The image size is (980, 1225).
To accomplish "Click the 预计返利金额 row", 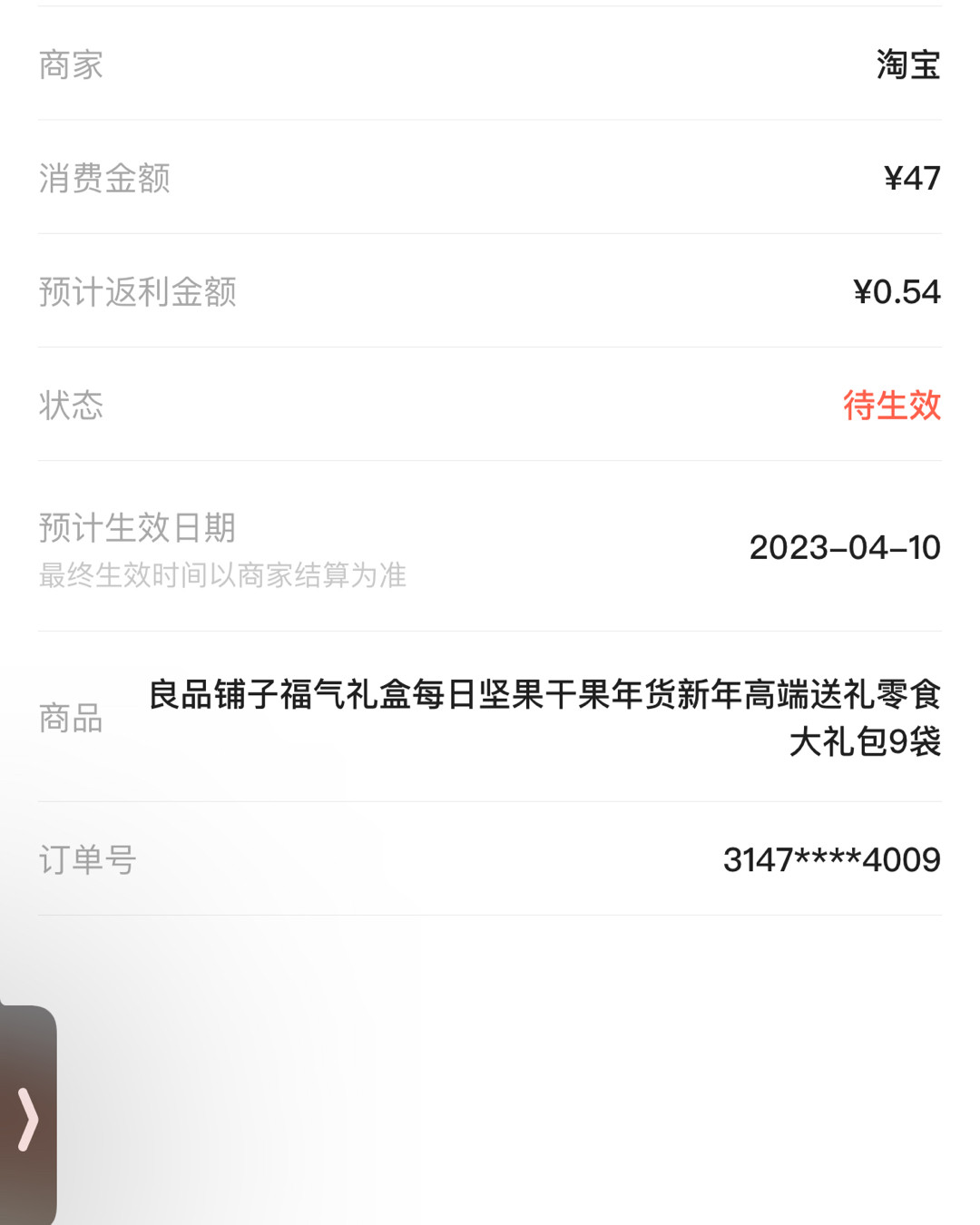I will click(x=138, y=291).
